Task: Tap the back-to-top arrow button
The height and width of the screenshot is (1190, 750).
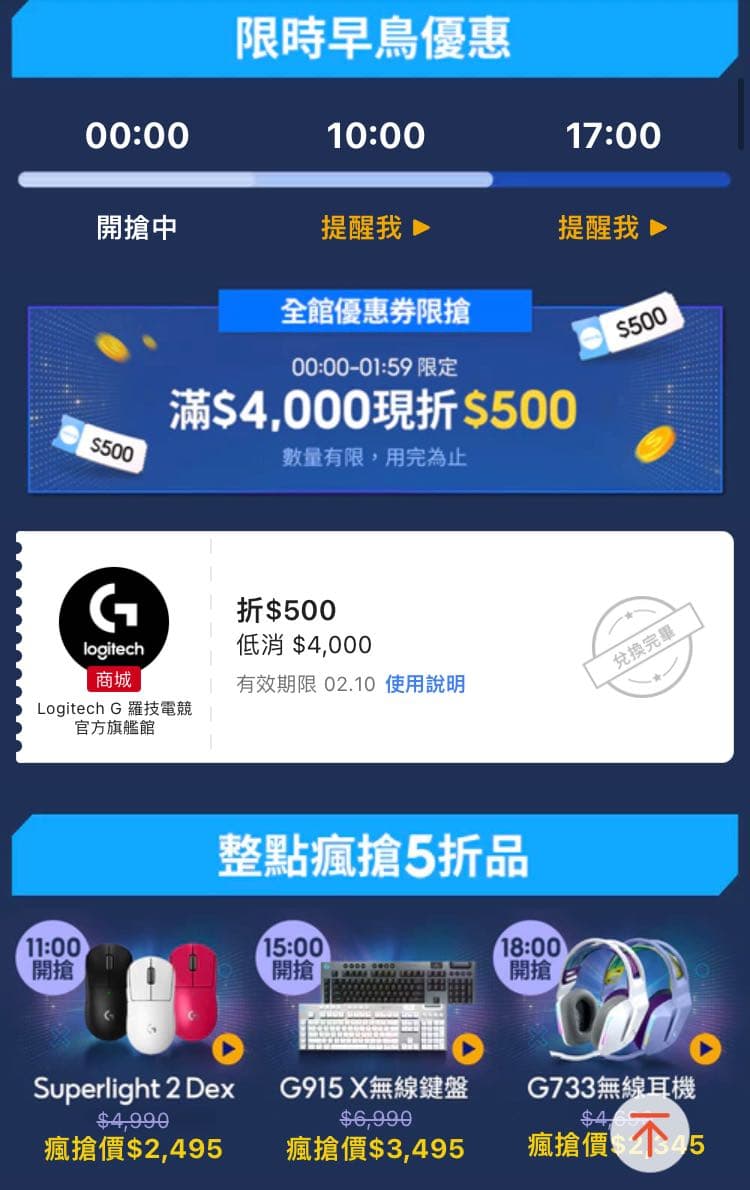Action: (650, 1135)
